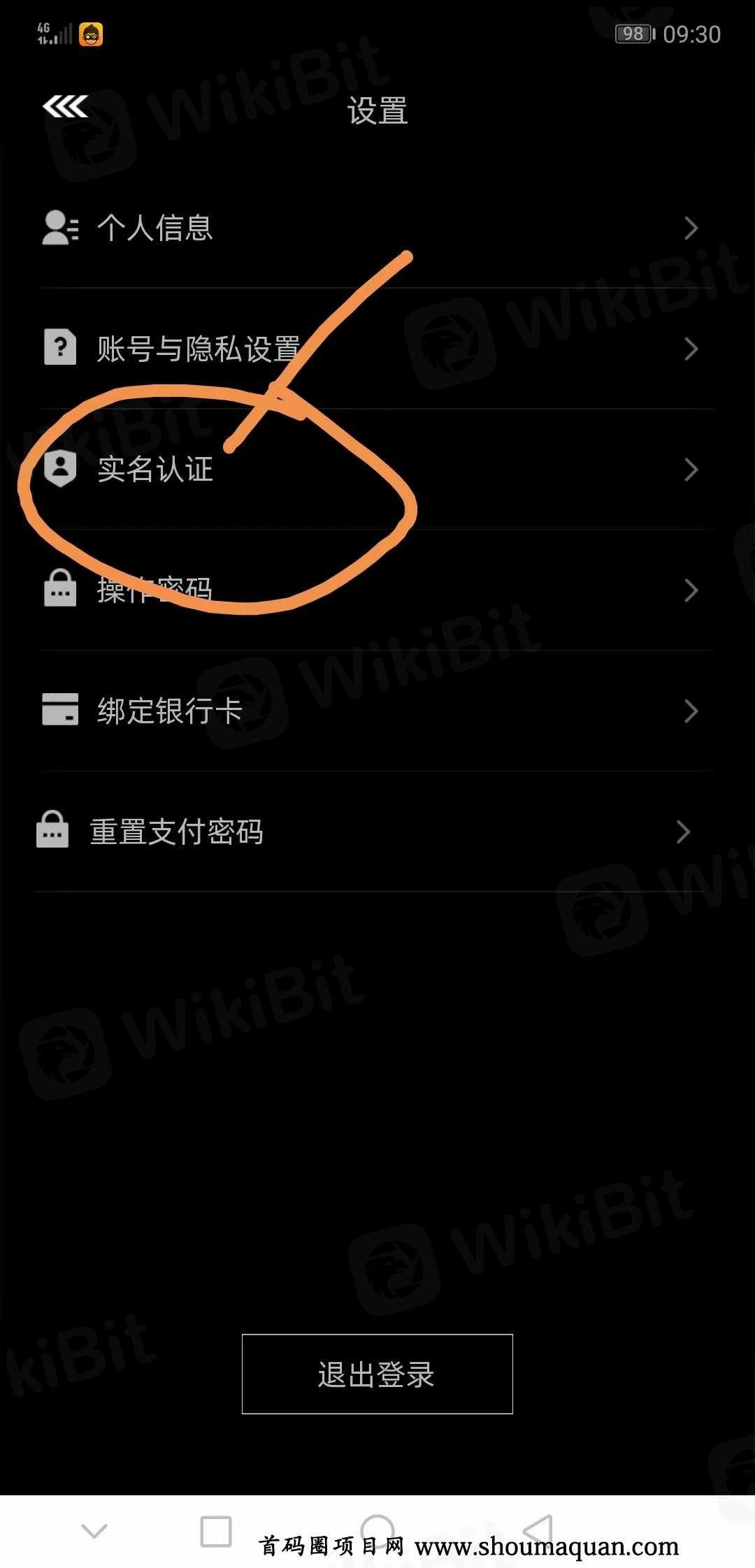The width and height of the screenshot is (755, 1568).
Task: Go back using the triple-arrow icon
Action: (65, 107)
